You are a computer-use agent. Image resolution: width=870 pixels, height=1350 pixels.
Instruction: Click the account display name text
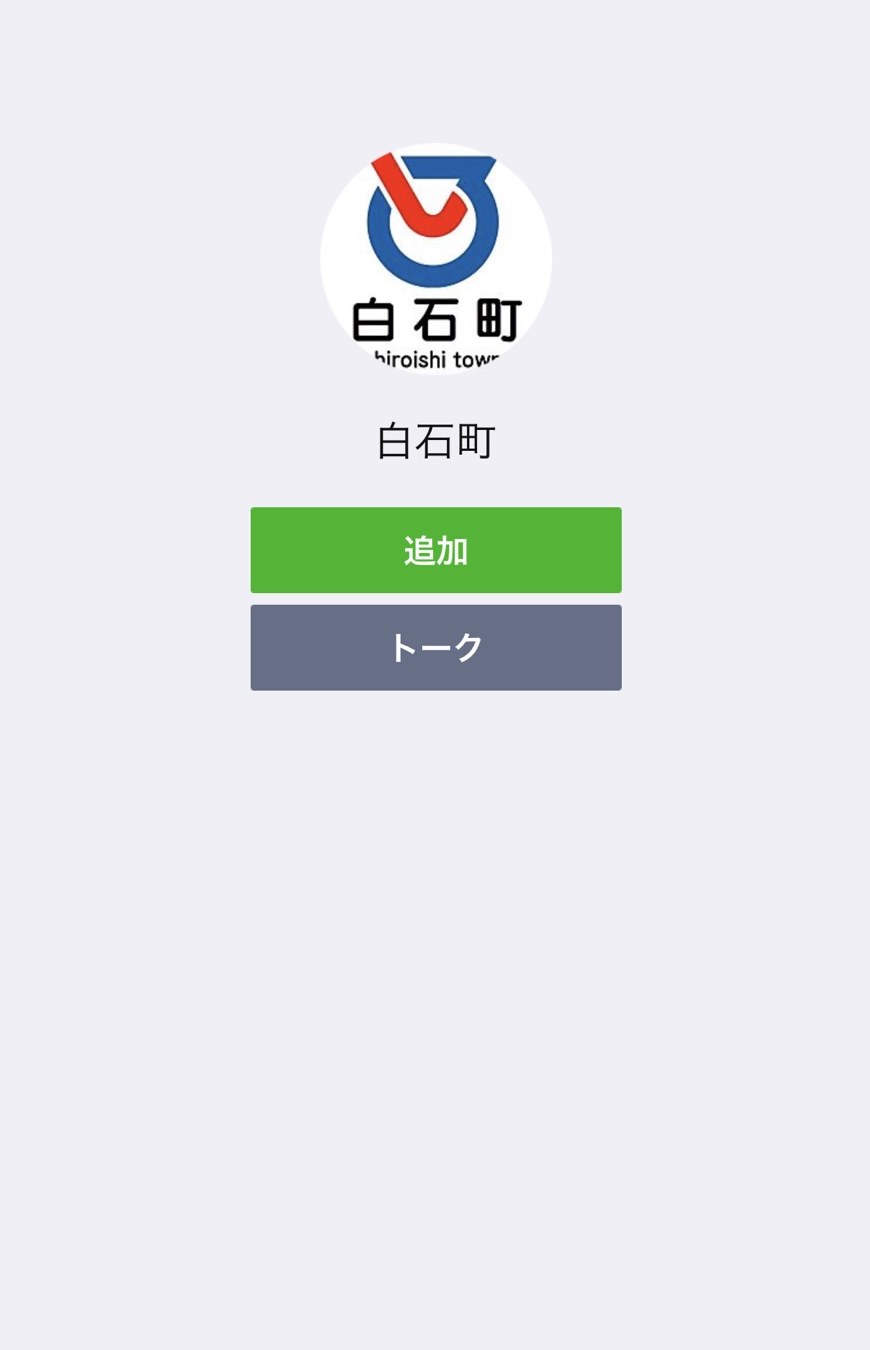[435, 440]
